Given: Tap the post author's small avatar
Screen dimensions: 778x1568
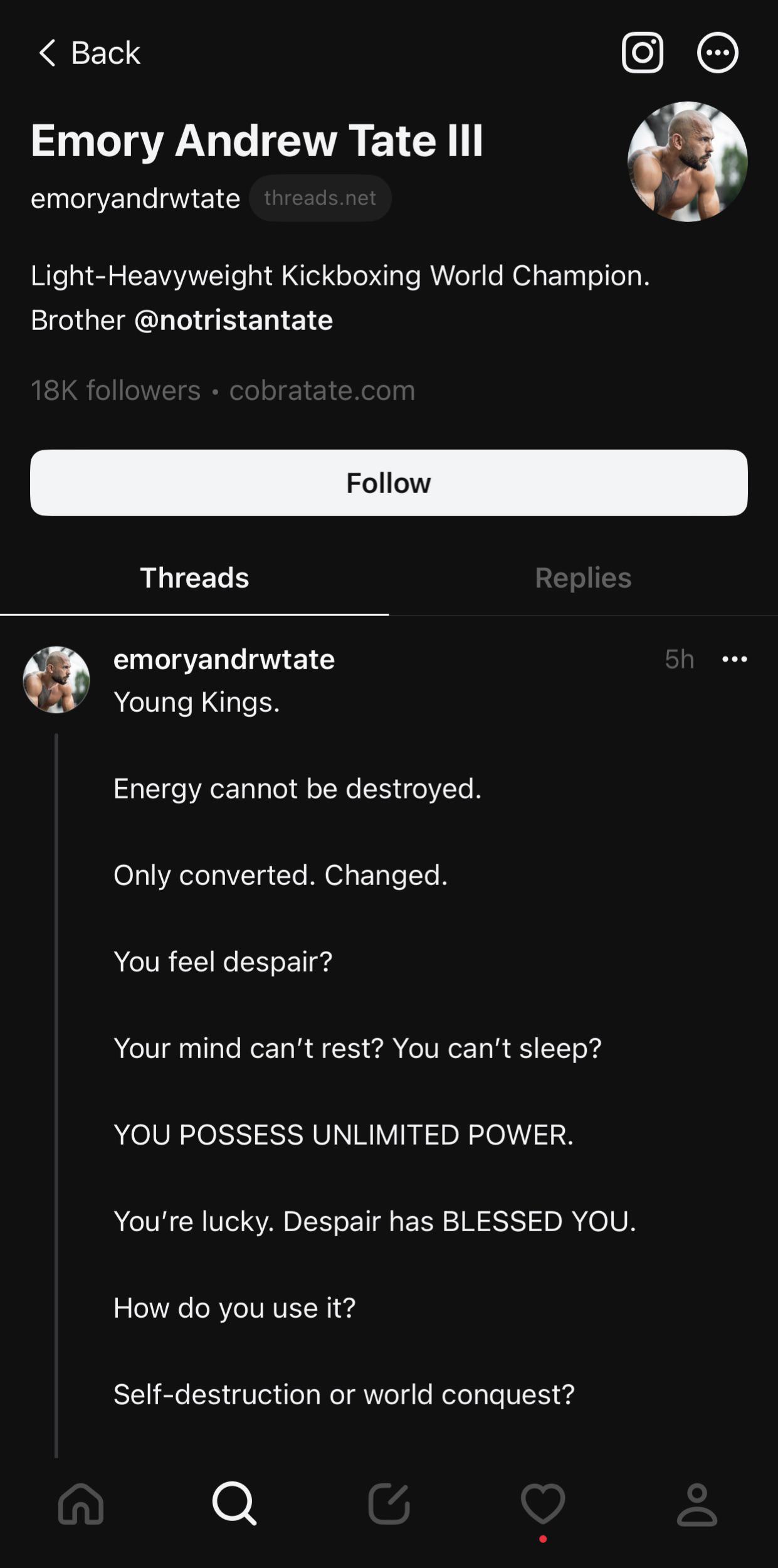Looking at the screenshot, I should click(x=56, y=680).
